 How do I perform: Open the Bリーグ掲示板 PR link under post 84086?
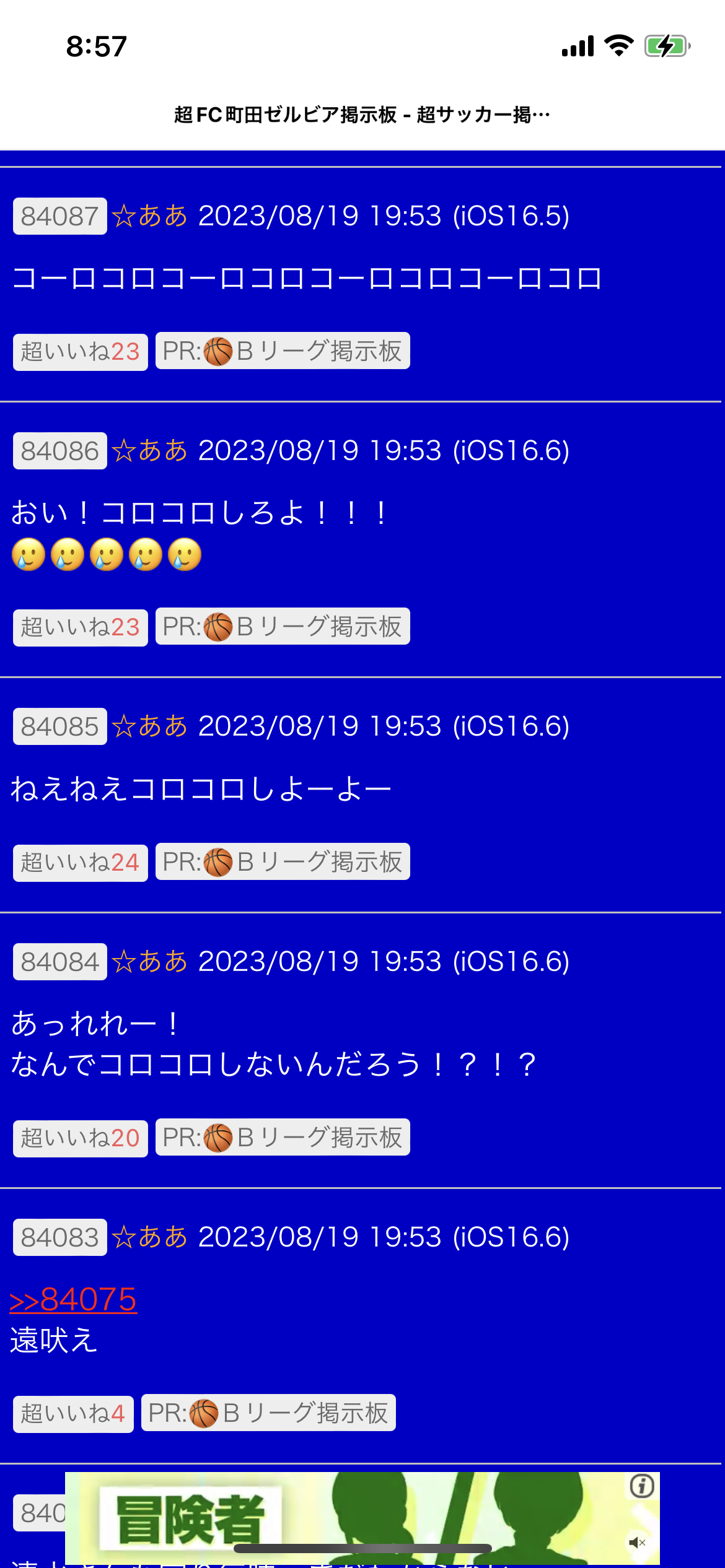click(283, 627)
